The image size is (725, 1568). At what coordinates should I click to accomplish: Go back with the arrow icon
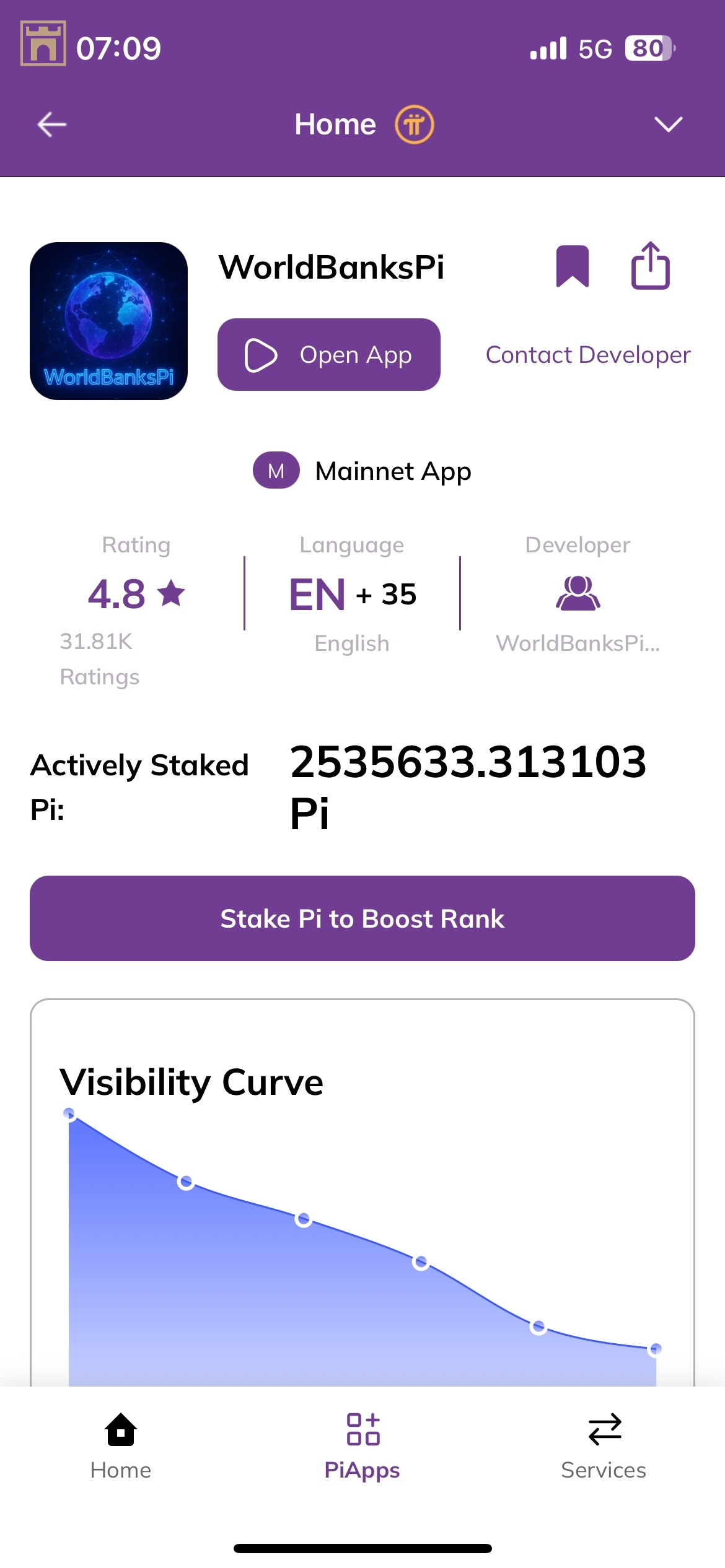(x=52, y=124)
